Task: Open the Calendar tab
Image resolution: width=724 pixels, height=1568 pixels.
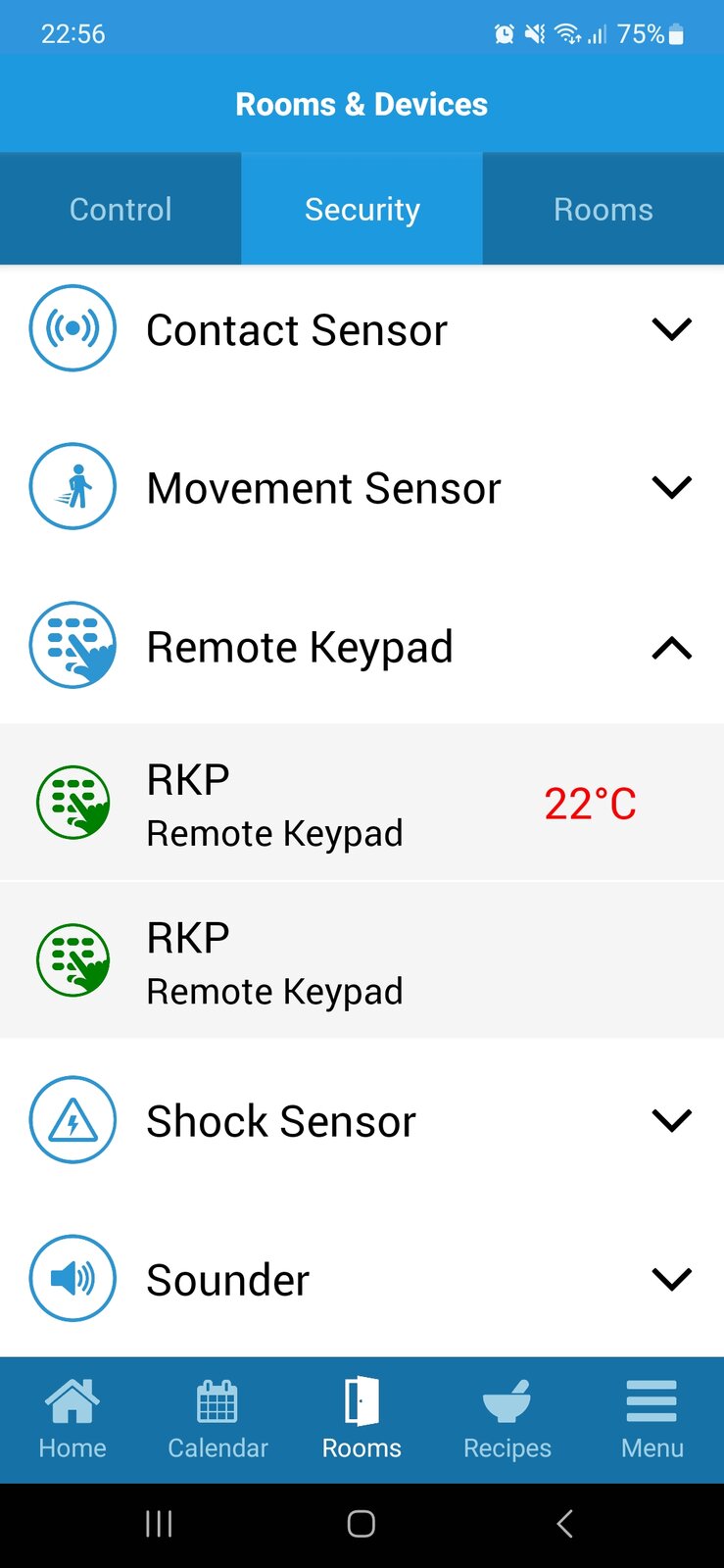Action: click(217, 1419)
